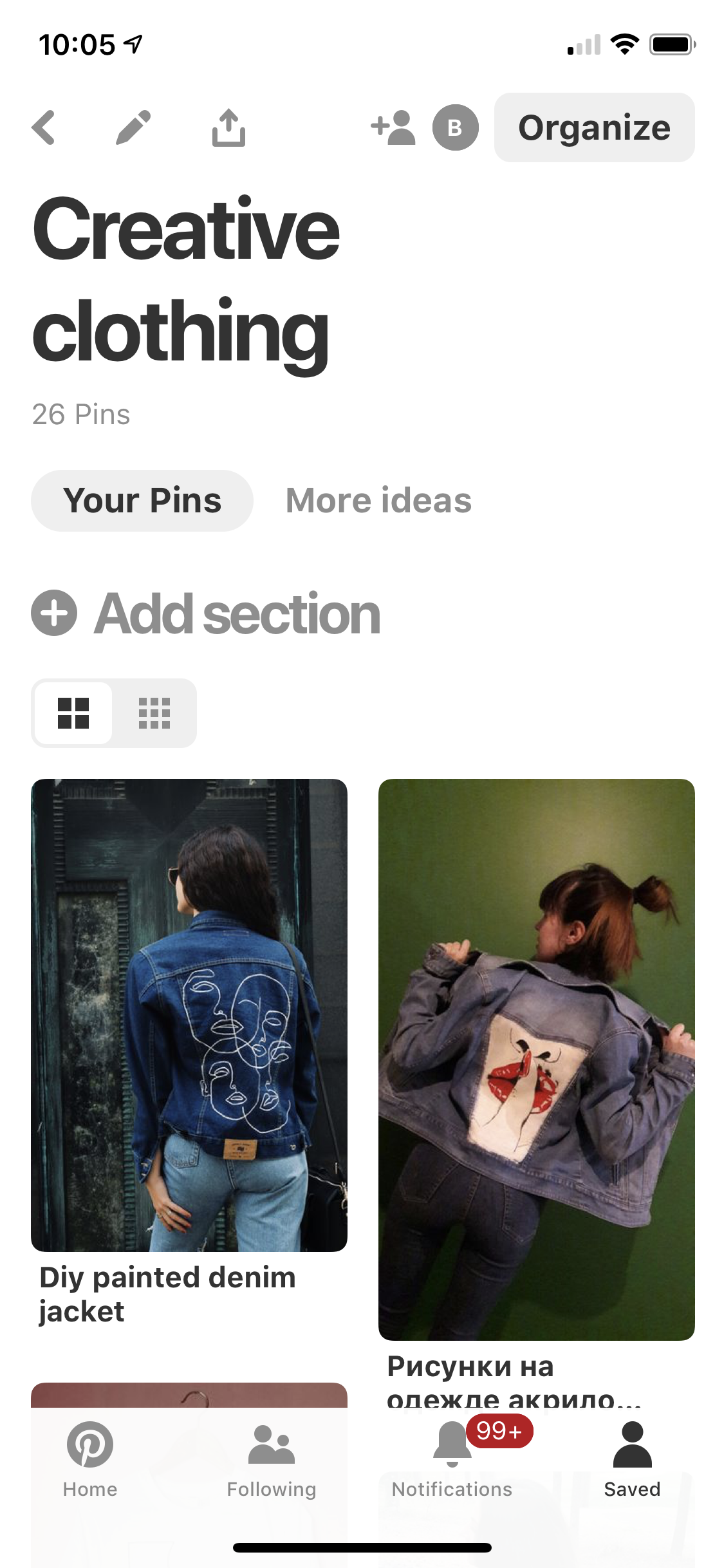
Task: Edit the board with the pencil icon
Action: [133, 127]
